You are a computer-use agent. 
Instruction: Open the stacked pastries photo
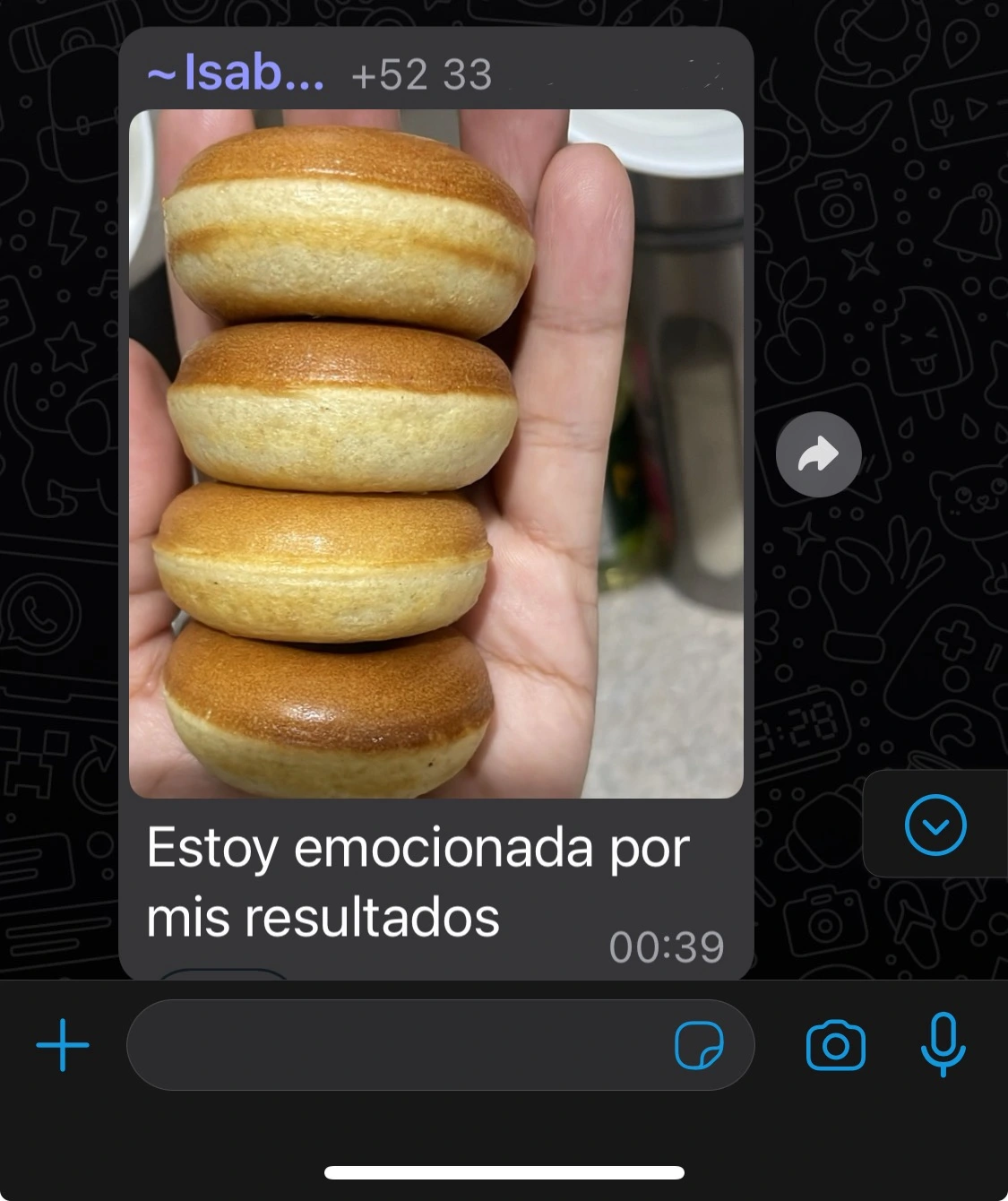click(x=435, y=454)
